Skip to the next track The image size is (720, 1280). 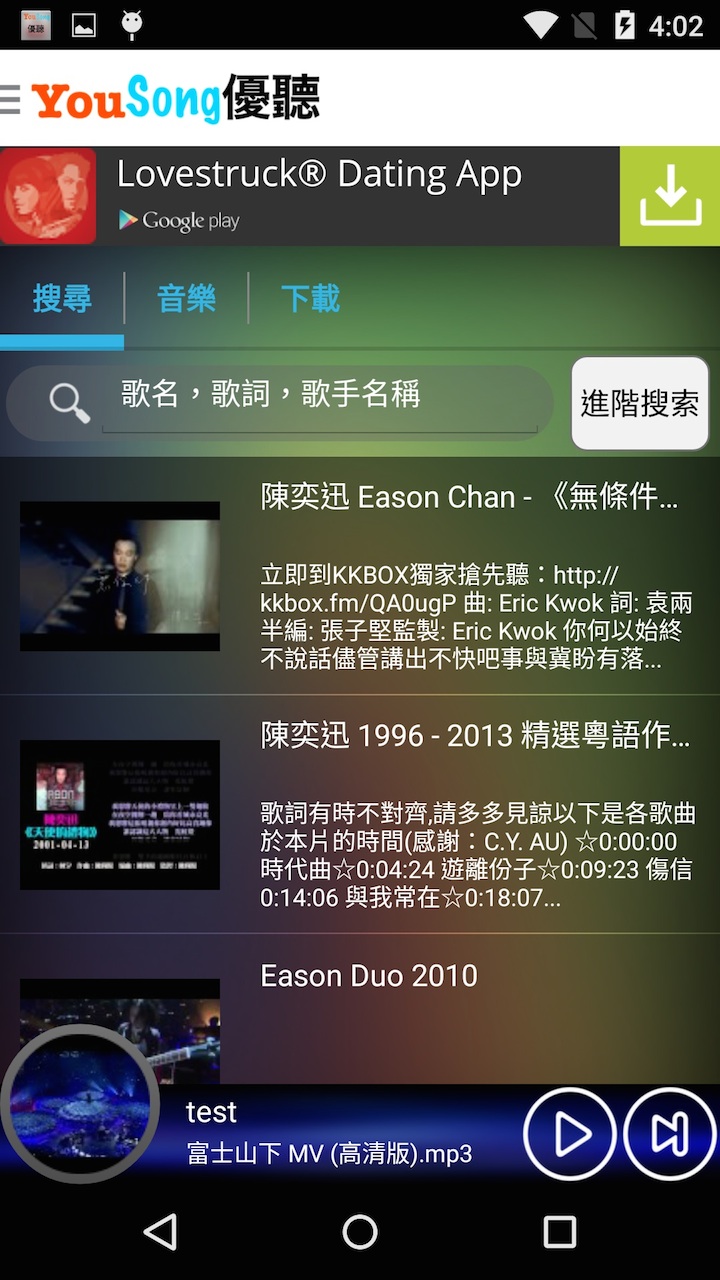click(669, 1134)
